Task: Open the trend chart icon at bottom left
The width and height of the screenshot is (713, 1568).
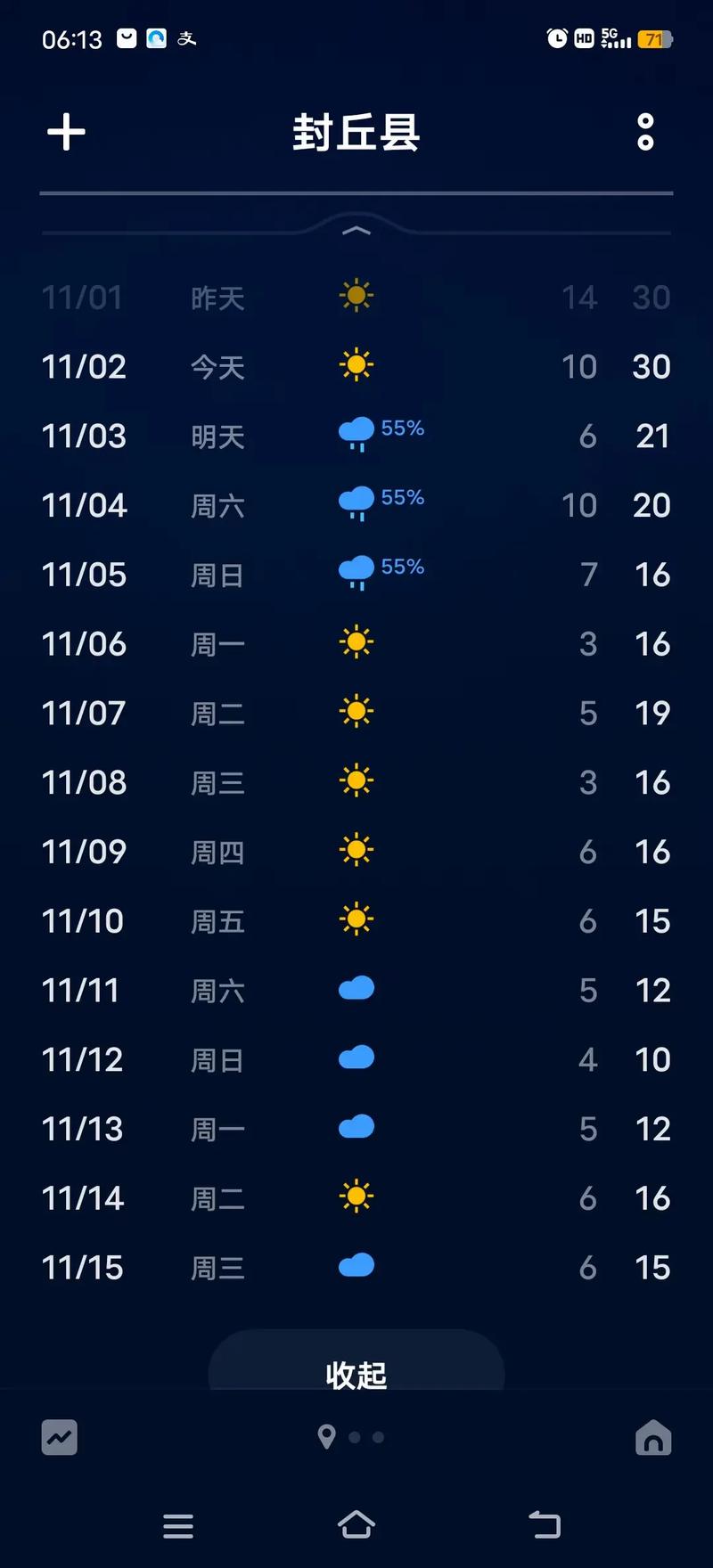Action: pyautogui.click(x=59, y=1437)
